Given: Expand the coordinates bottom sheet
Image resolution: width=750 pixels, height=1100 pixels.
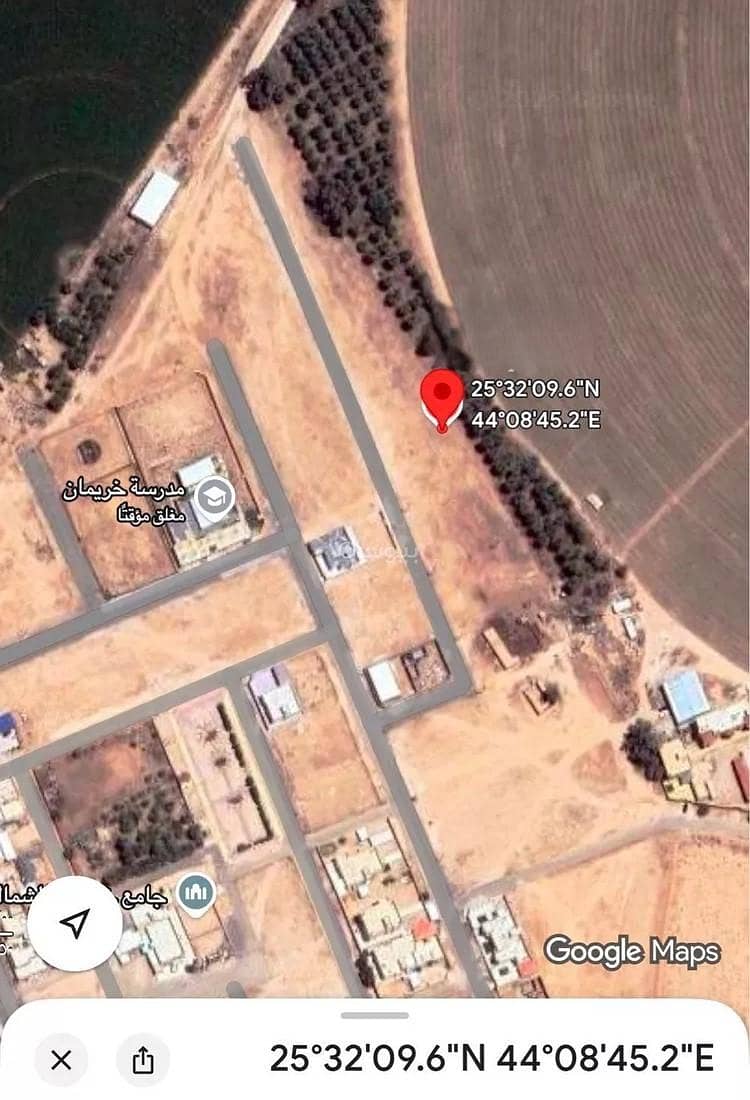Looking at the screenshot, I should (x=375, y=1015).
